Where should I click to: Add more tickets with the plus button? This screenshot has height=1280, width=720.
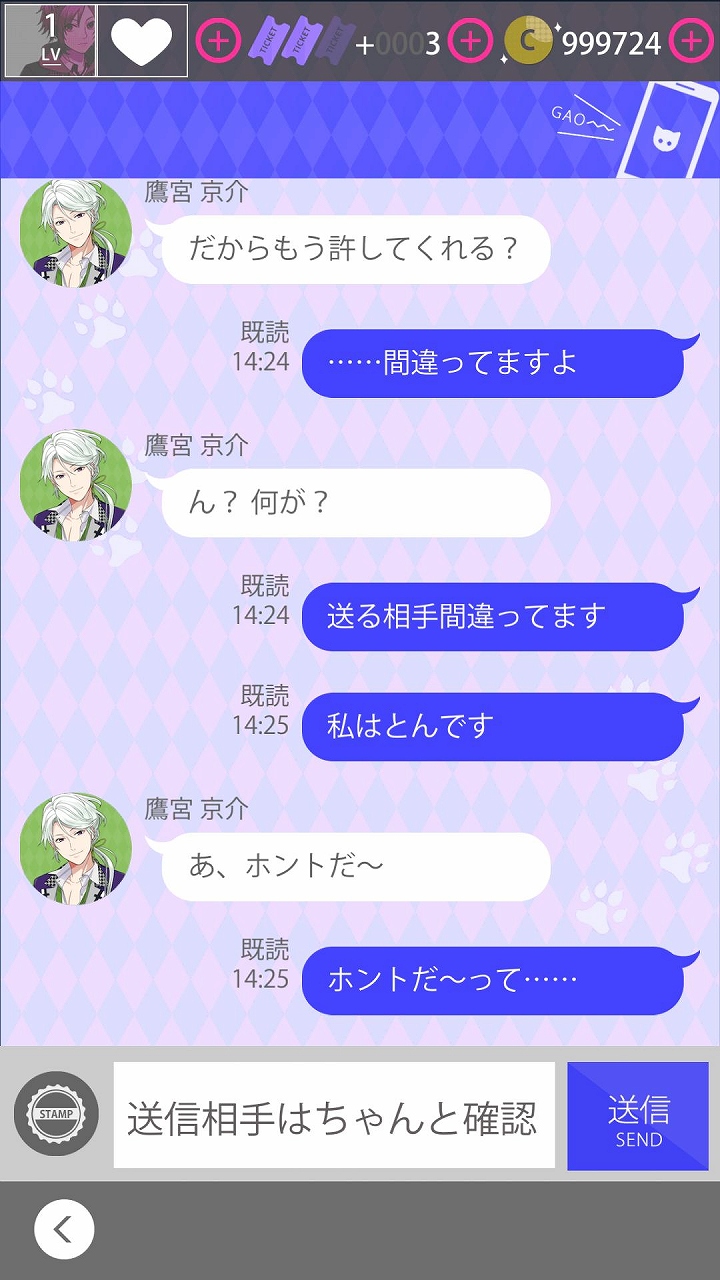470,41
